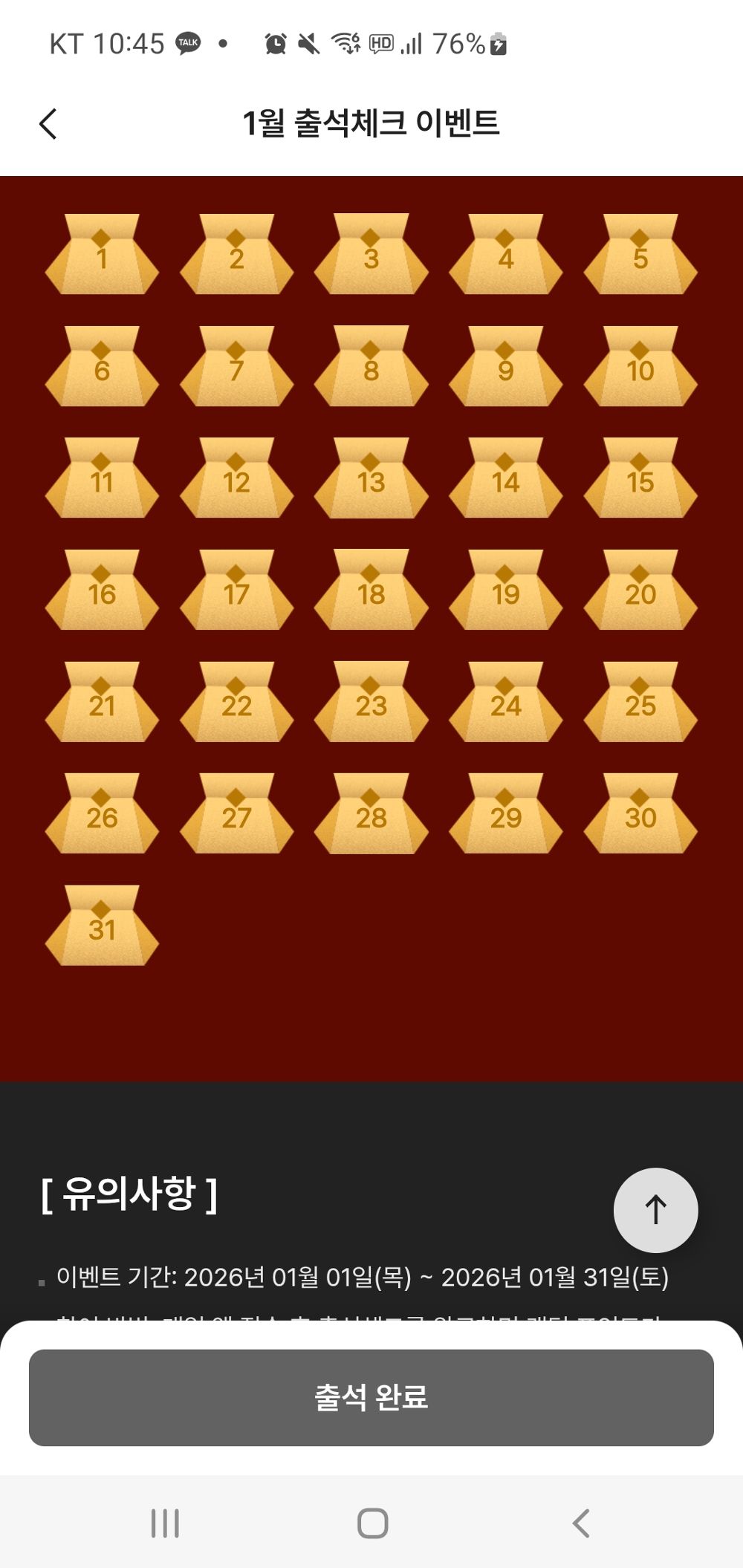Open lucky pouch number 24

(x=506, y=703)
